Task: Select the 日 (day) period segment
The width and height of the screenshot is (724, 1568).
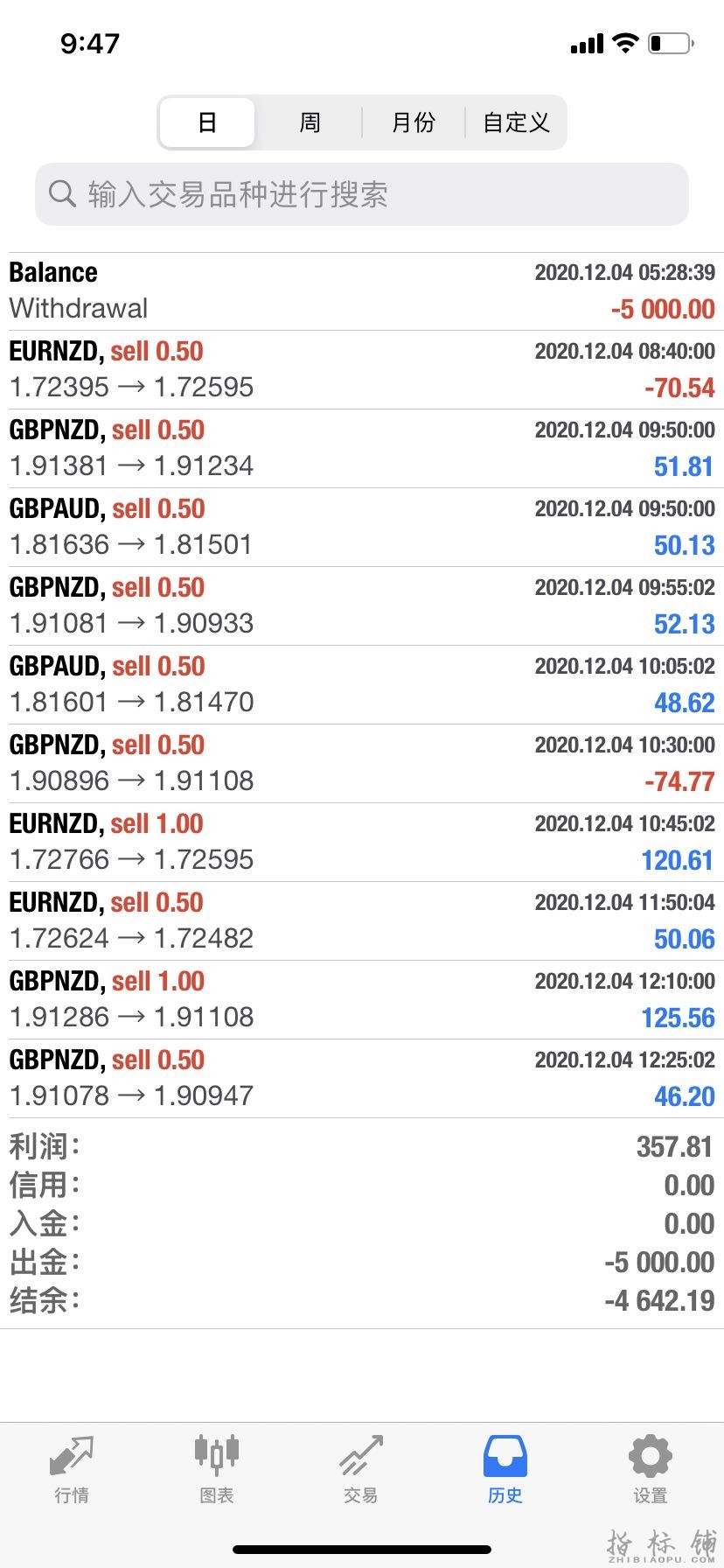Action: tap(207, 122)
